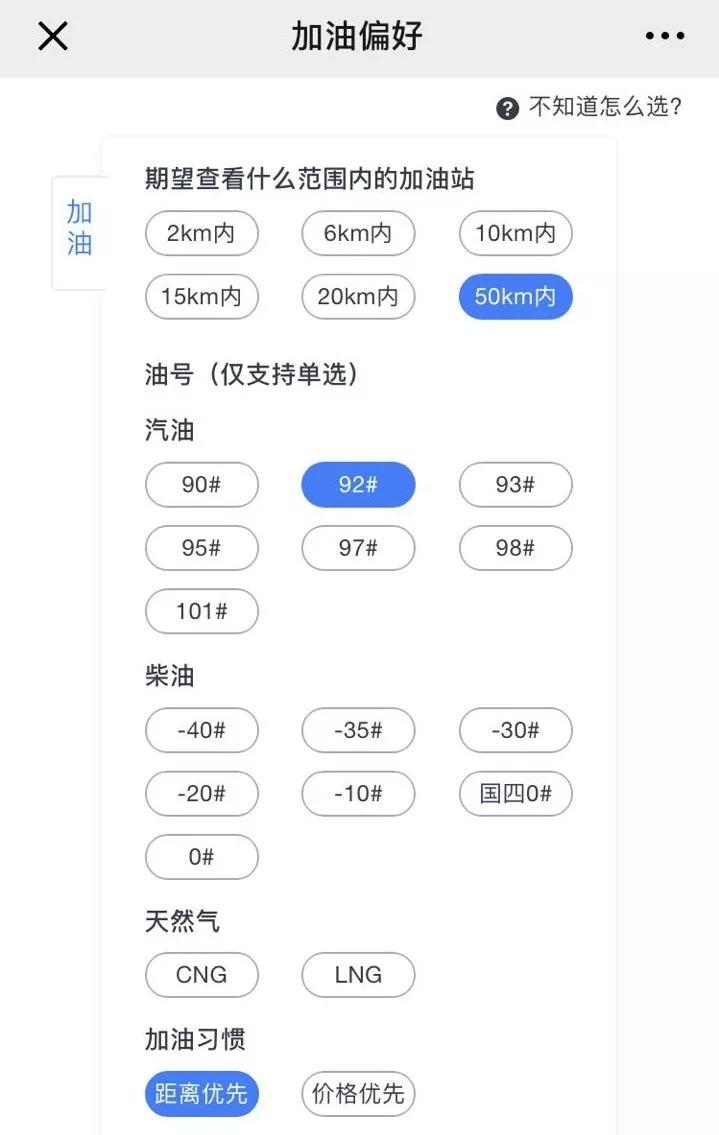Select 95# gasoline grade

[x=201, y=548]
